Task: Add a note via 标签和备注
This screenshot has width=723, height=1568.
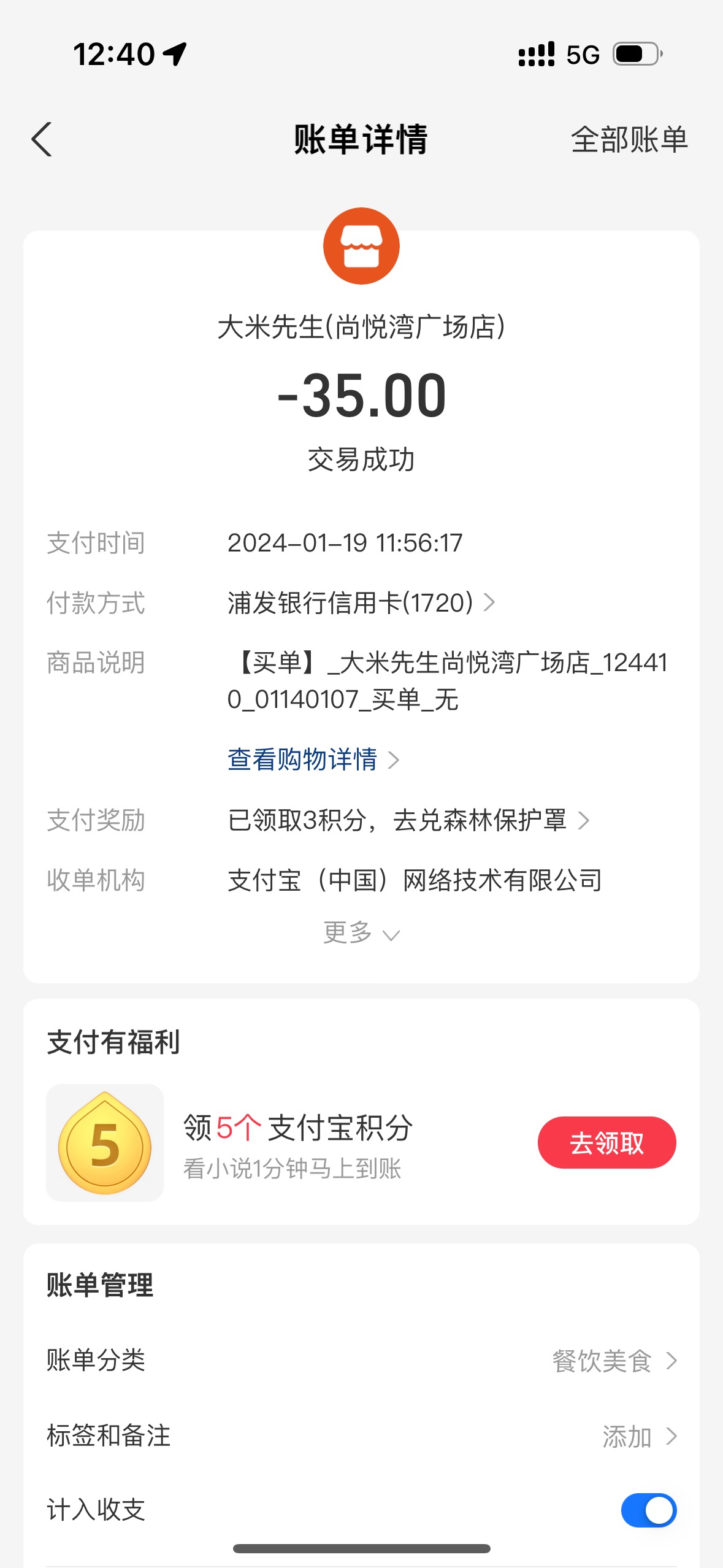Action: (361, 1436)
